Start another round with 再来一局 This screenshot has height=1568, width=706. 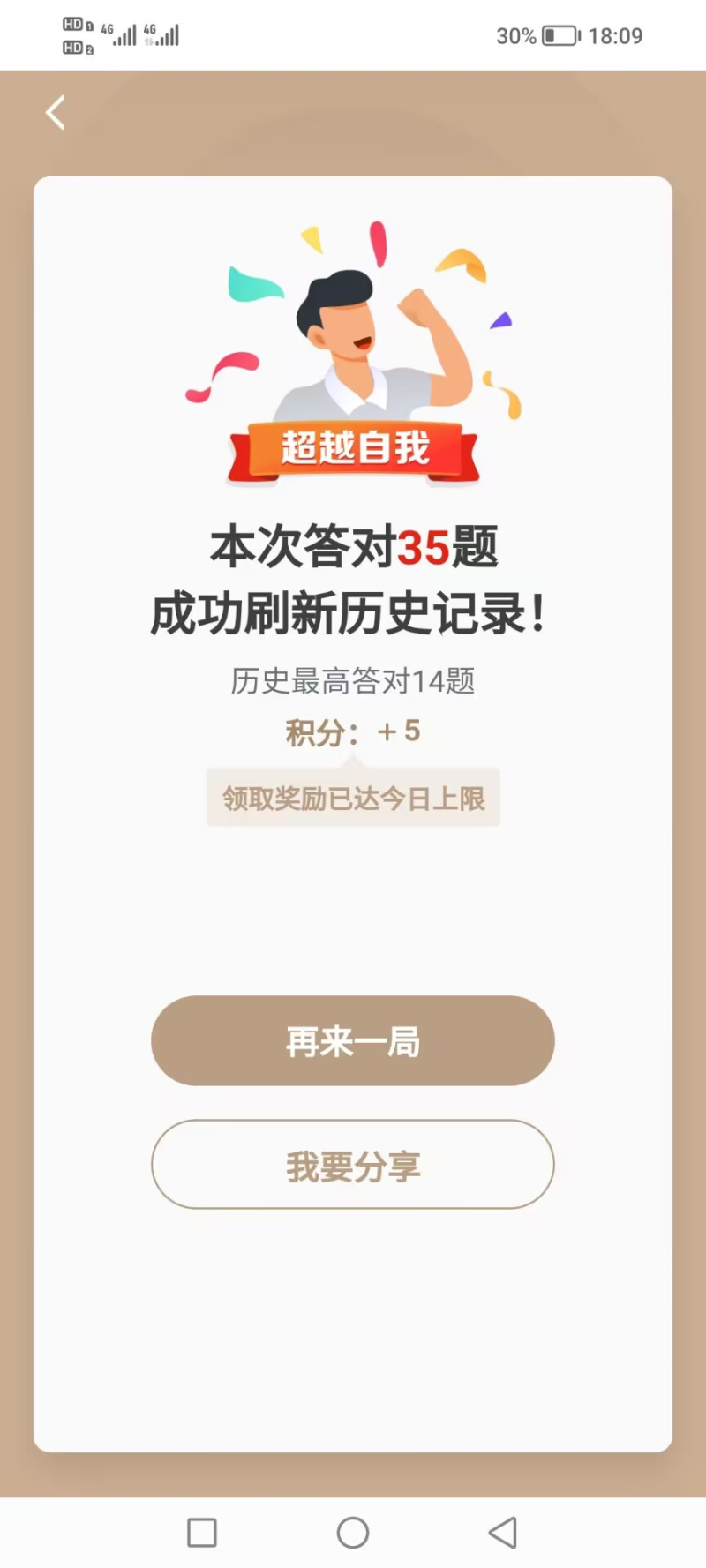pyautogui.click(x=352, y=1041)
